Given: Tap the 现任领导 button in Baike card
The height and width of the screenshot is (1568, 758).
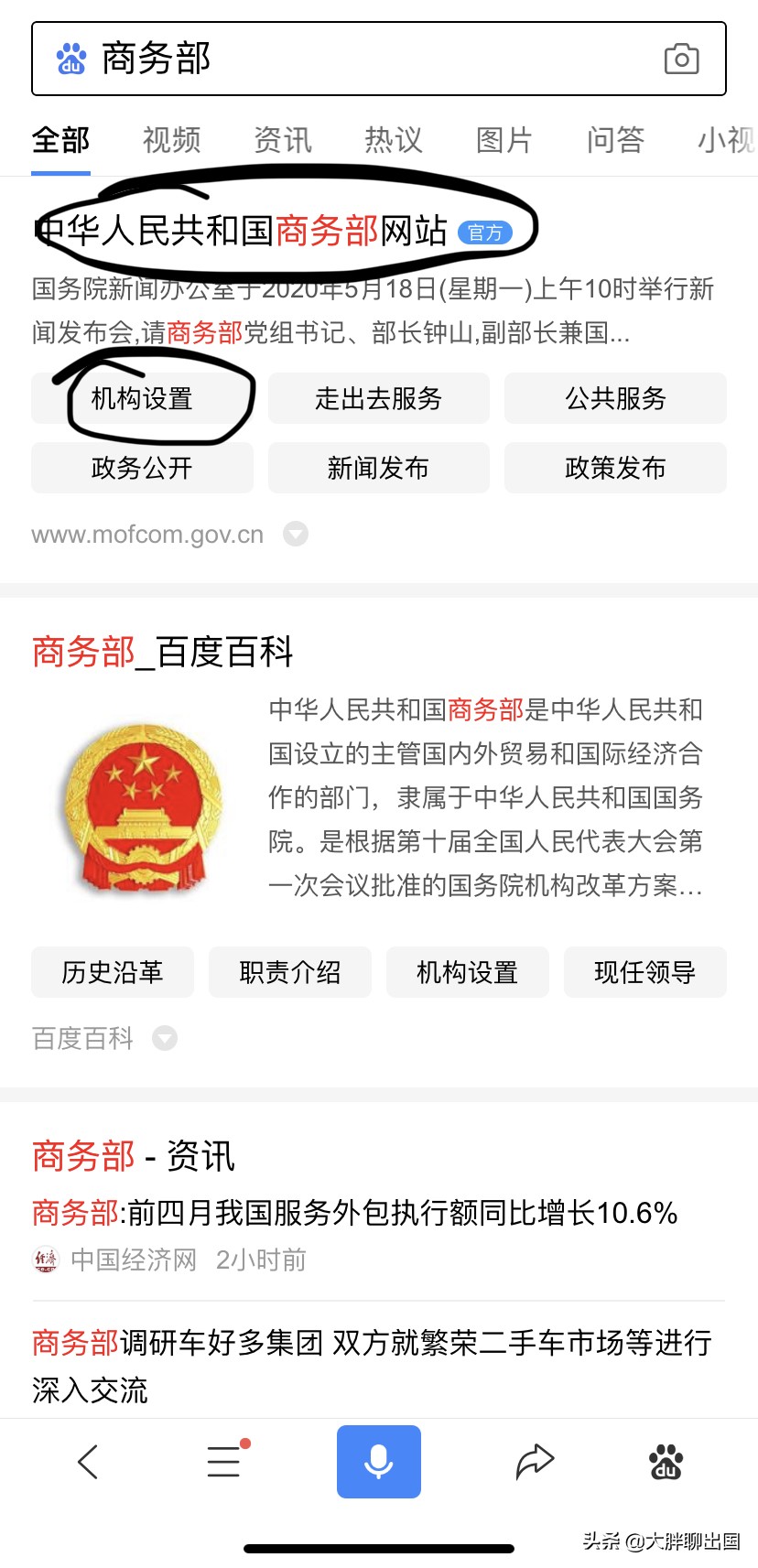Looking at the screenshot, I should click(644, 972).
